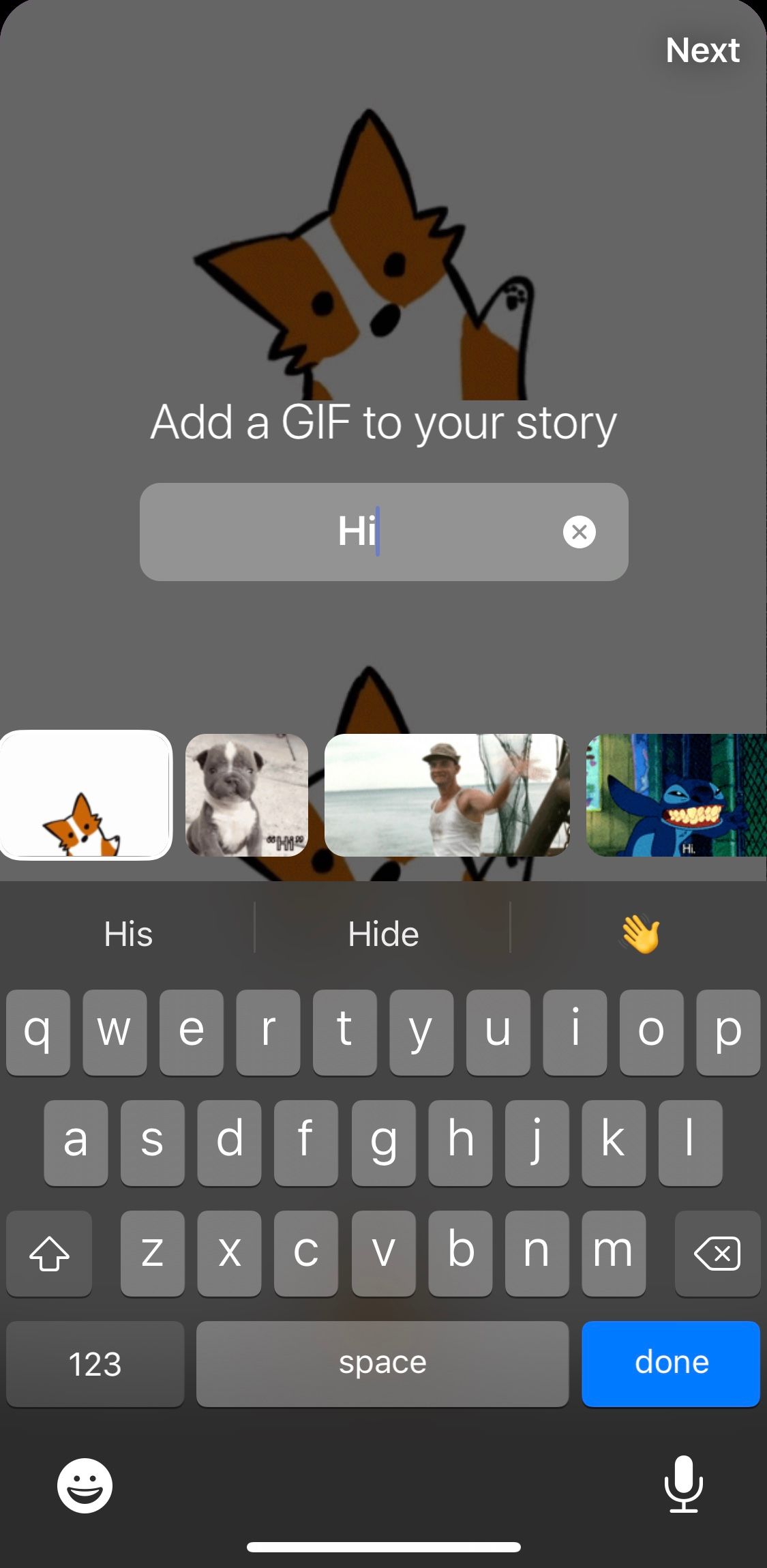The image size is (767, 1568).
Task: Pick the waving man by the sea GIF
Action: coord(447,795)
